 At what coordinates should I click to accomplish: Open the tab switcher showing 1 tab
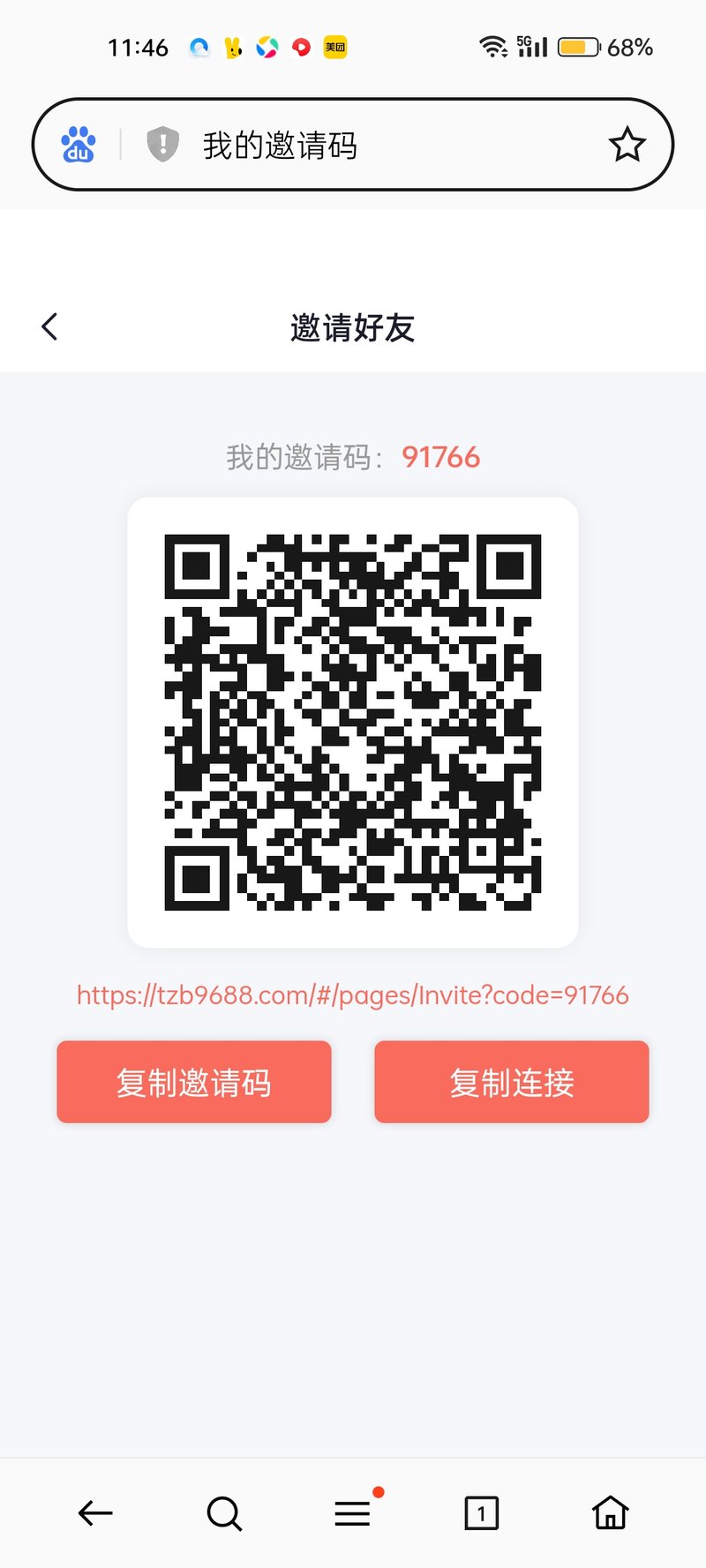[x=481, y=1513]
